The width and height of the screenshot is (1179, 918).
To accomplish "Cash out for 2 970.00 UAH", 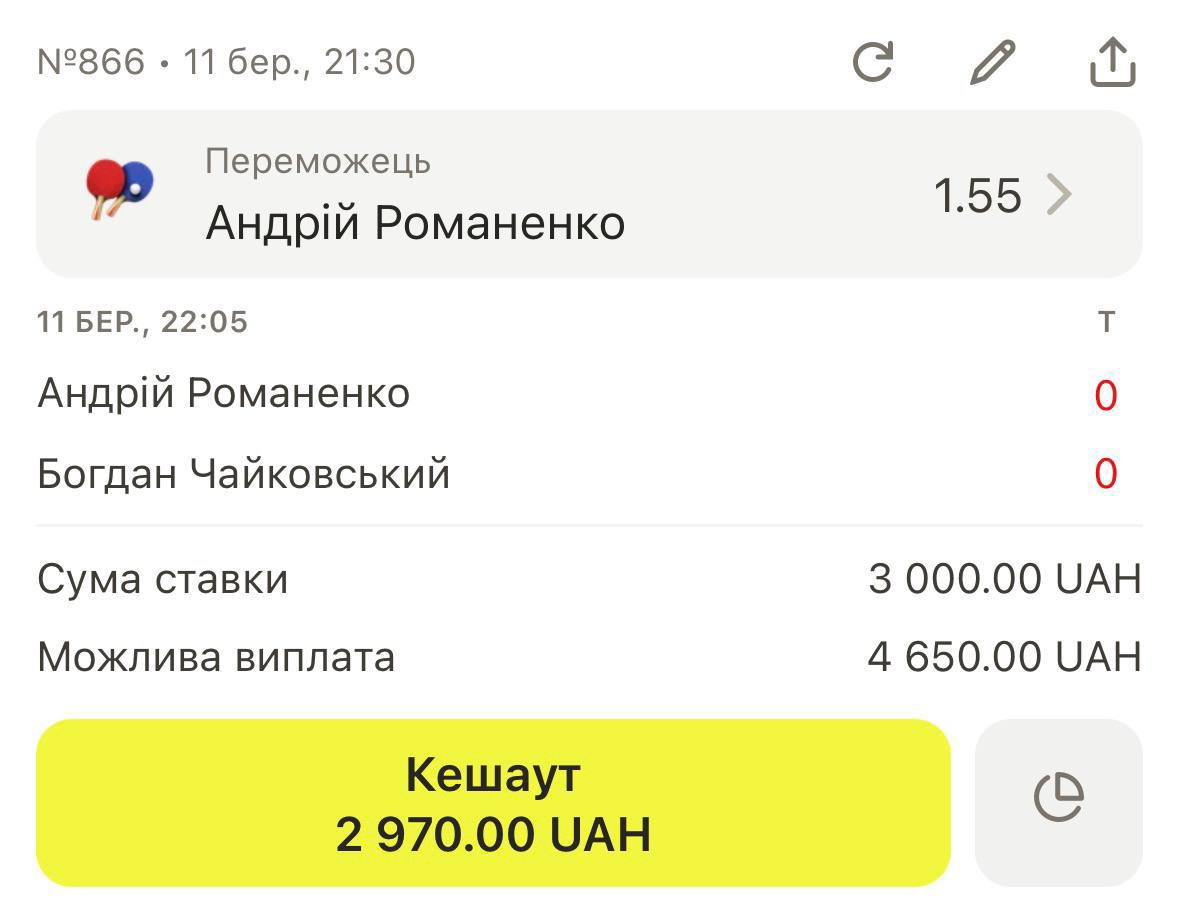I will (493, 803).
